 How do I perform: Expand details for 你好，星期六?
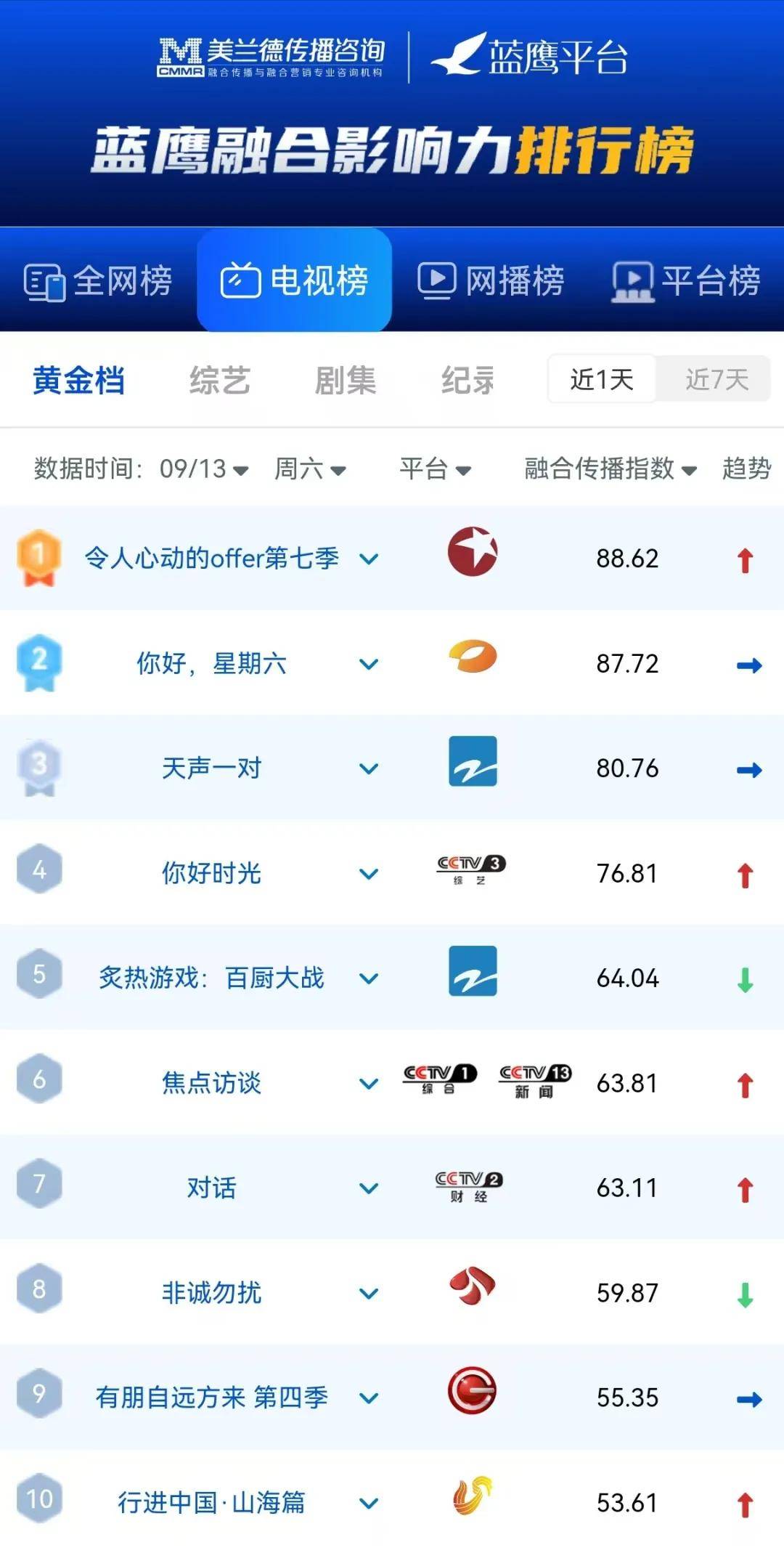point(369,665)
